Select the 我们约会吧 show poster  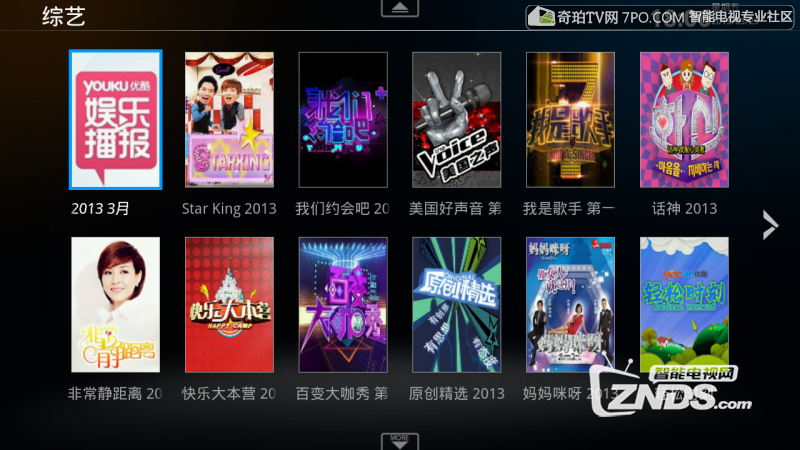pos(343,120)
